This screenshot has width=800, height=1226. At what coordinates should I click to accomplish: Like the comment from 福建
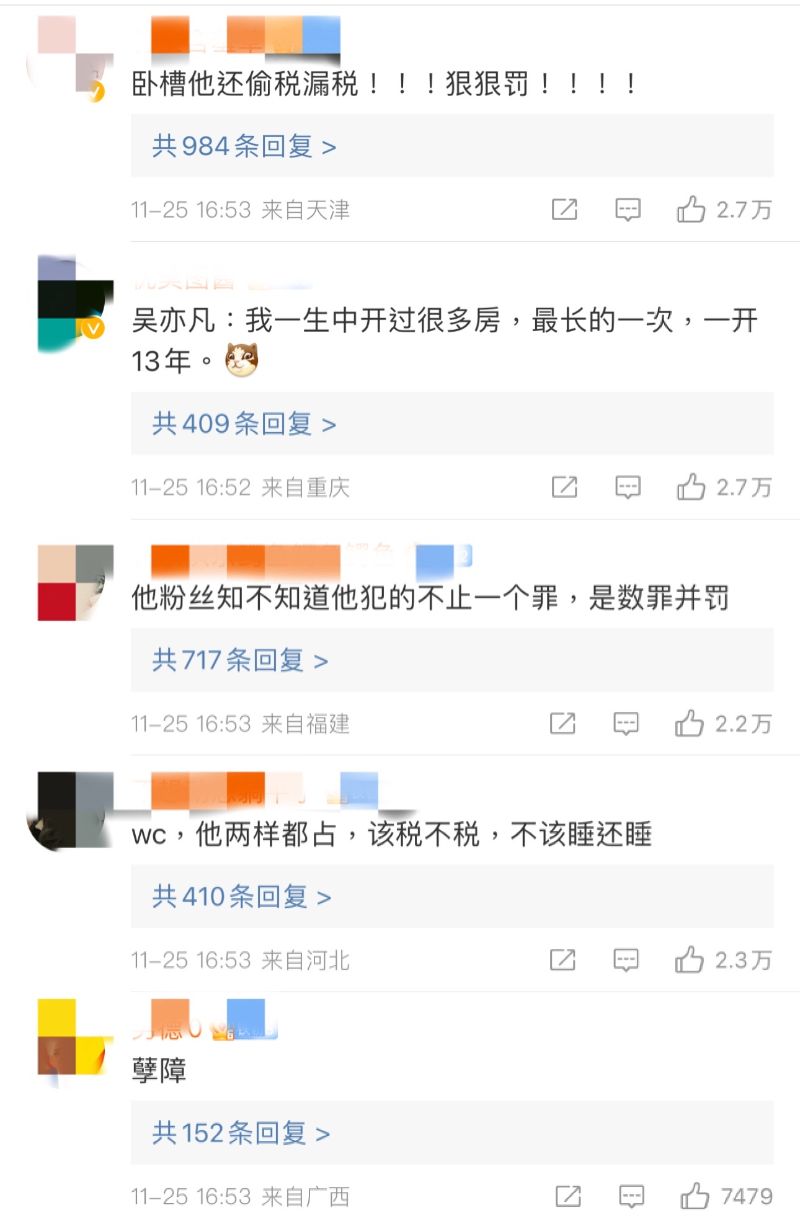point(689,724)
